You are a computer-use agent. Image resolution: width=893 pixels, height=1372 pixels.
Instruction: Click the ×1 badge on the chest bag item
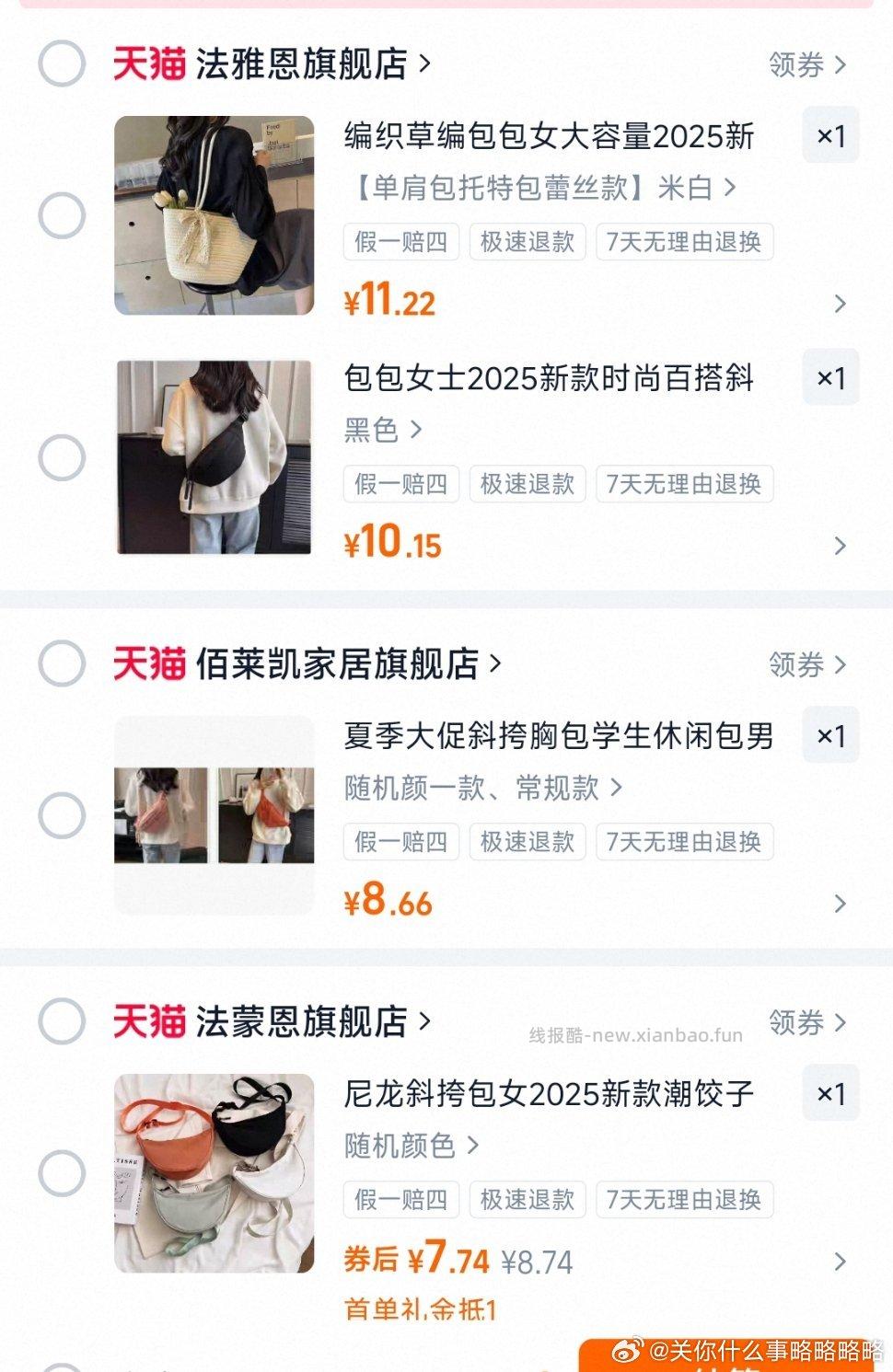(x=829, y=736)
